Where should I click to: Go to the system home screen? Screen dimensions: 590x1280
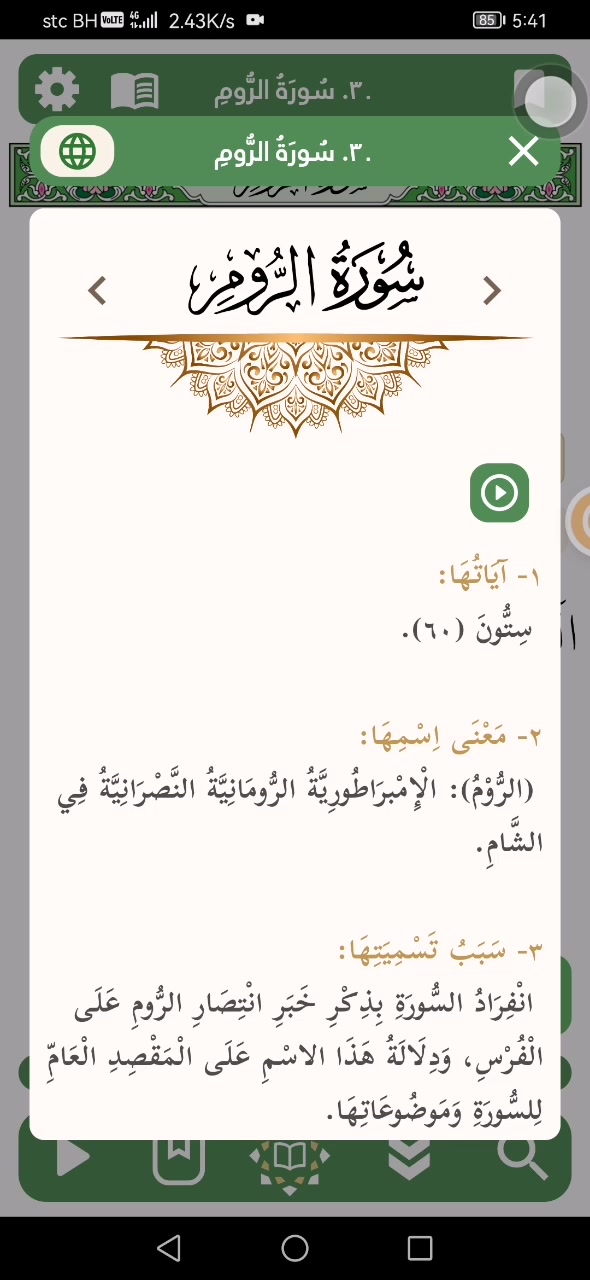pos(295,1247)
